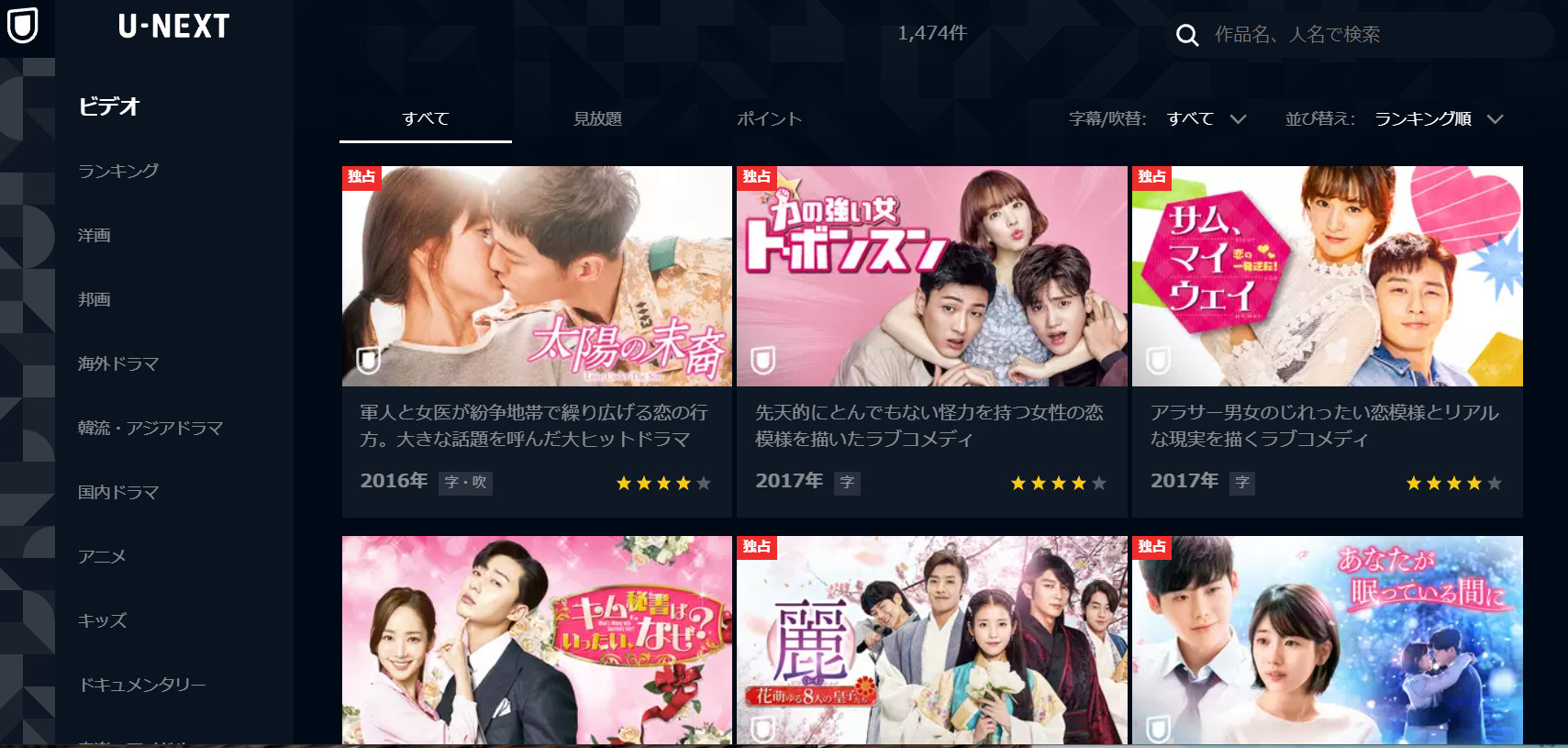1568x748 pixels.
Task: Open the 太陽の末裔 drama card
Action: click(537, 275)
